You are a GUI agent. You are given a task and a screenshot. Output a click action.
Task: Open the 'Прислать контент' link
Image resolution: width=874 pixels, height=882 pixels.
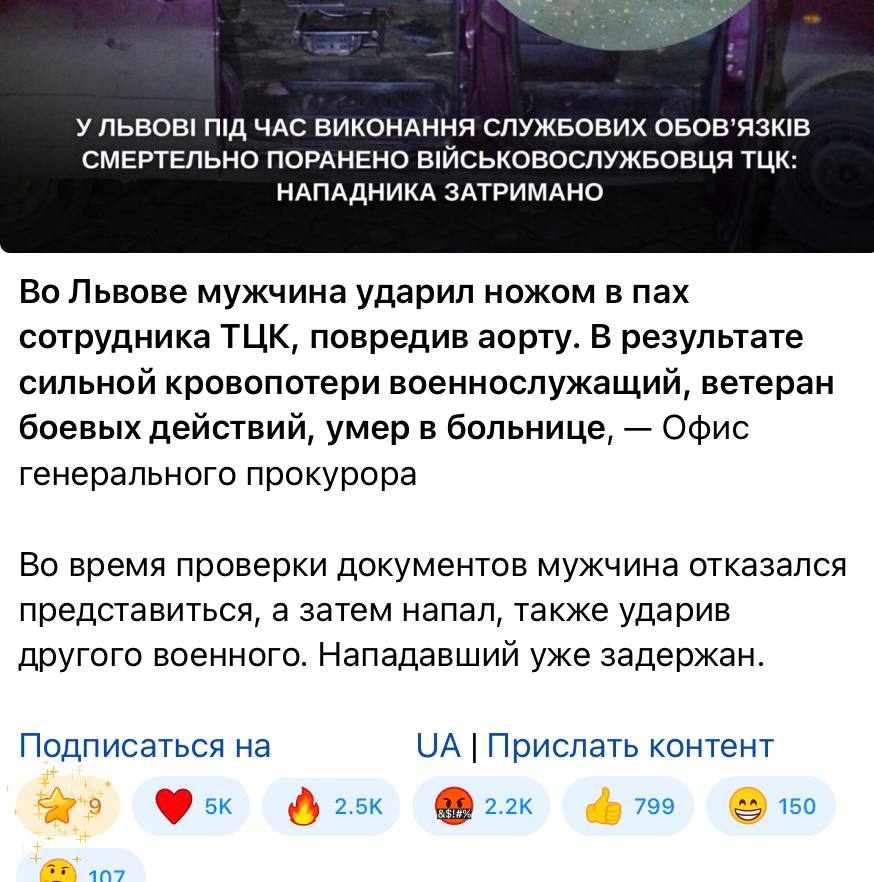coord(630,746)
